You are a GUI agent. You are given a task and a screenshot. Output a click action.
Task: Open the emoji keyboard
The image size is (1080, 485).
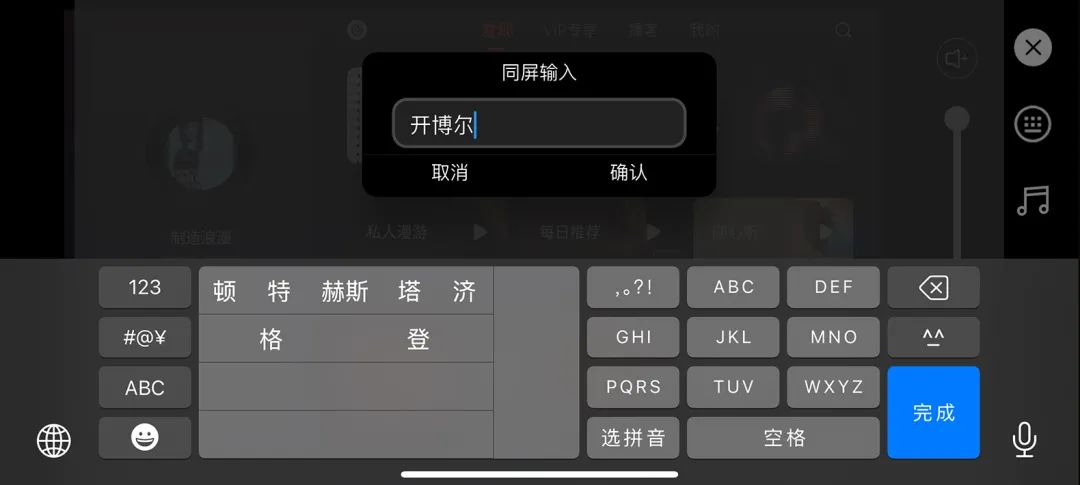pos(145,438)
